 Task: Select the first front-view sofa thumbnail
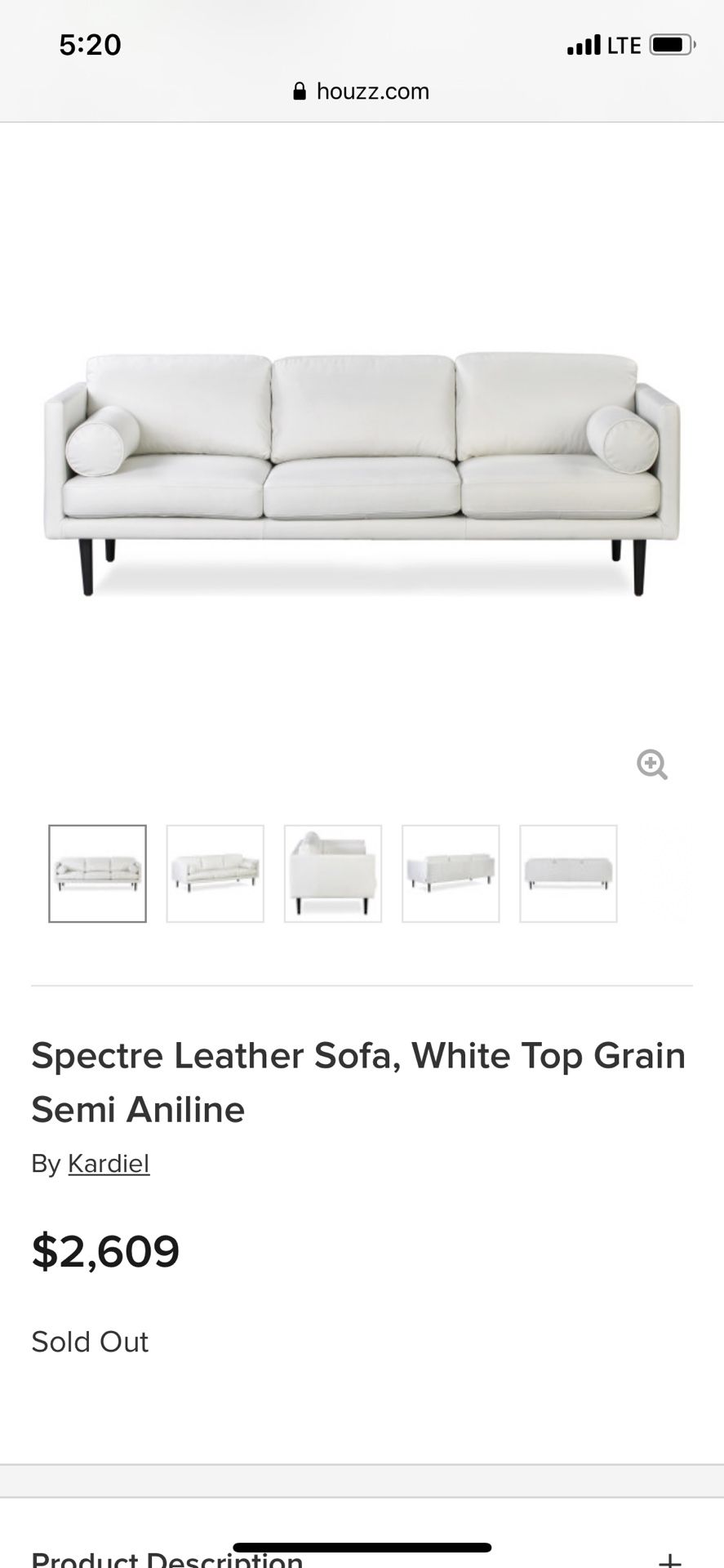coord(97,873)
